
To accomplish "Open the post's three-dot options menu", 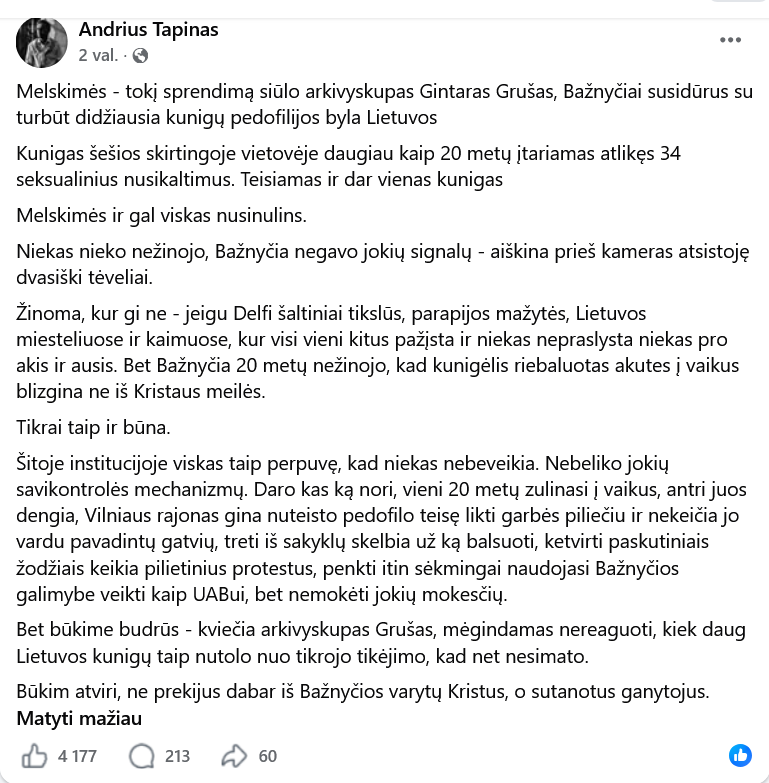I will (x=730, y=40).
